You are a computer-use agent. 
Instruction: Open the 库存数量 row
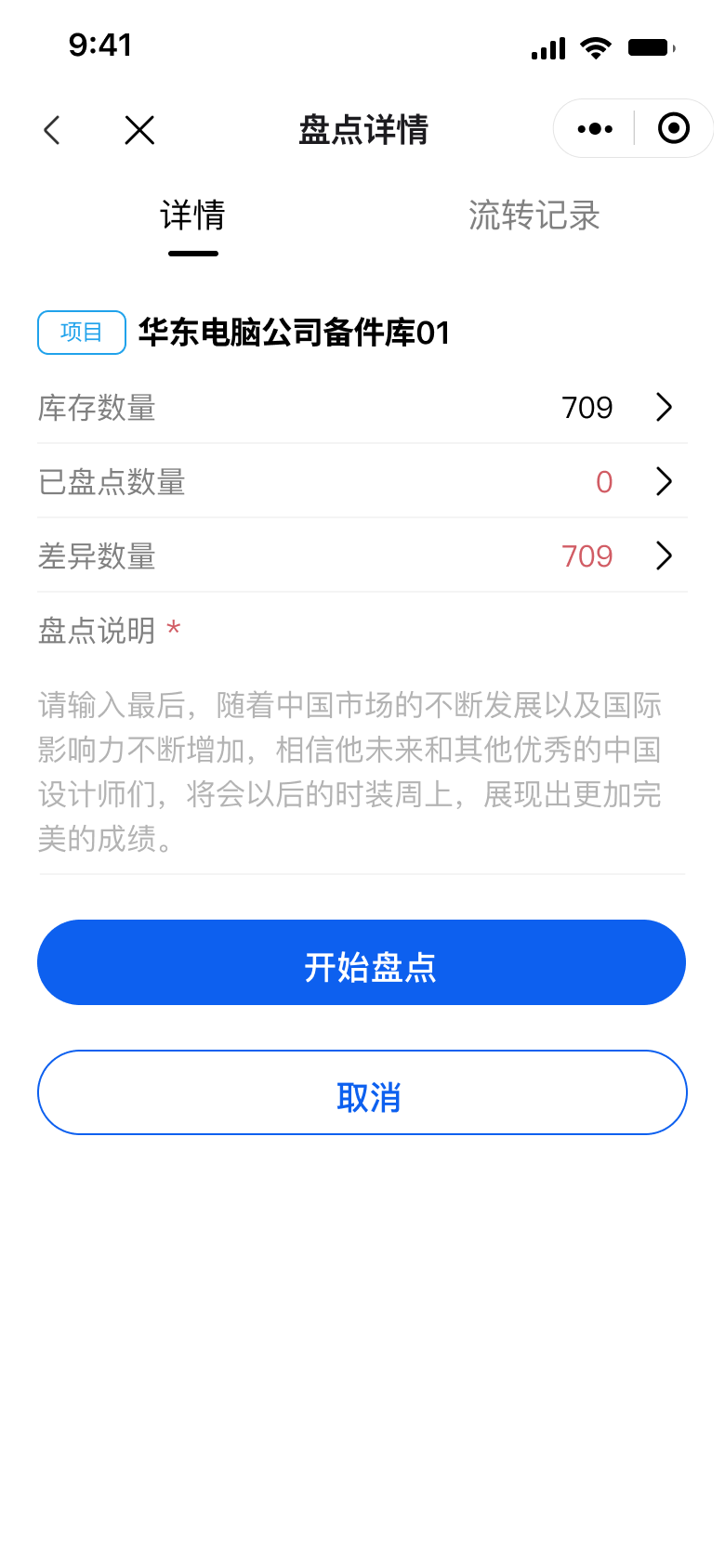362,407
